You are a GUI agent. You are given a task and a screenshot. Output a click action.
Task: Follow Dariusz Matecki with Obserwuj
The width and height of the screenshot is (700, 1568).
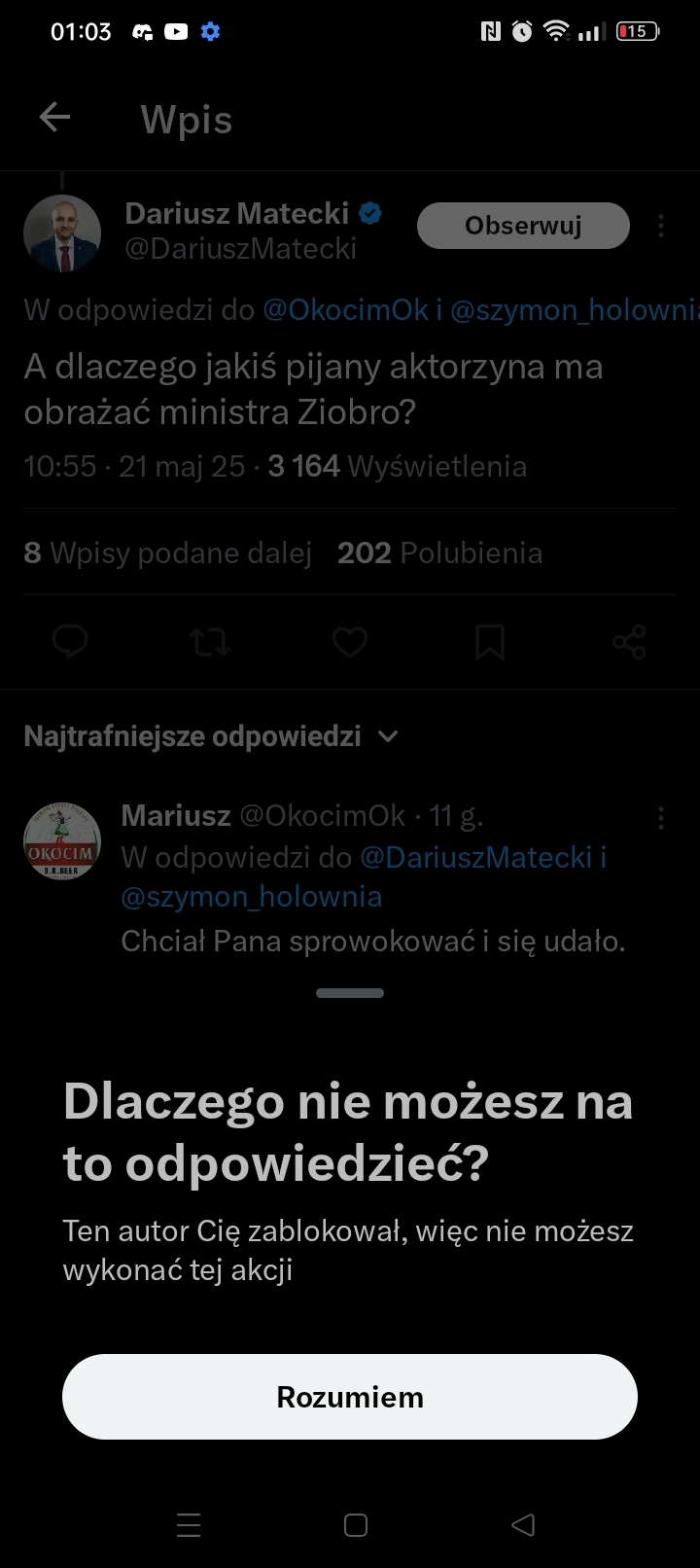coord(523,226)
